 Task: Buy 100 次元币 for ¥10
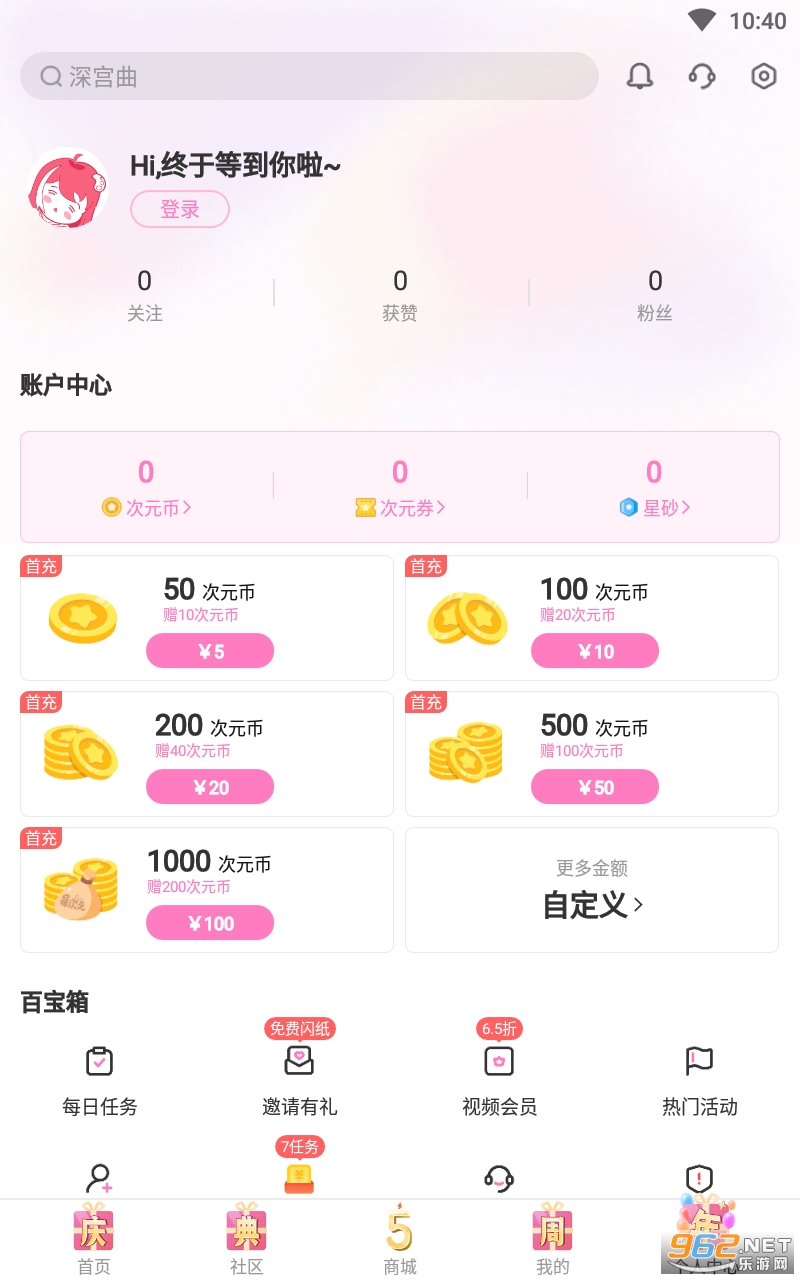(x=595, y=651)
